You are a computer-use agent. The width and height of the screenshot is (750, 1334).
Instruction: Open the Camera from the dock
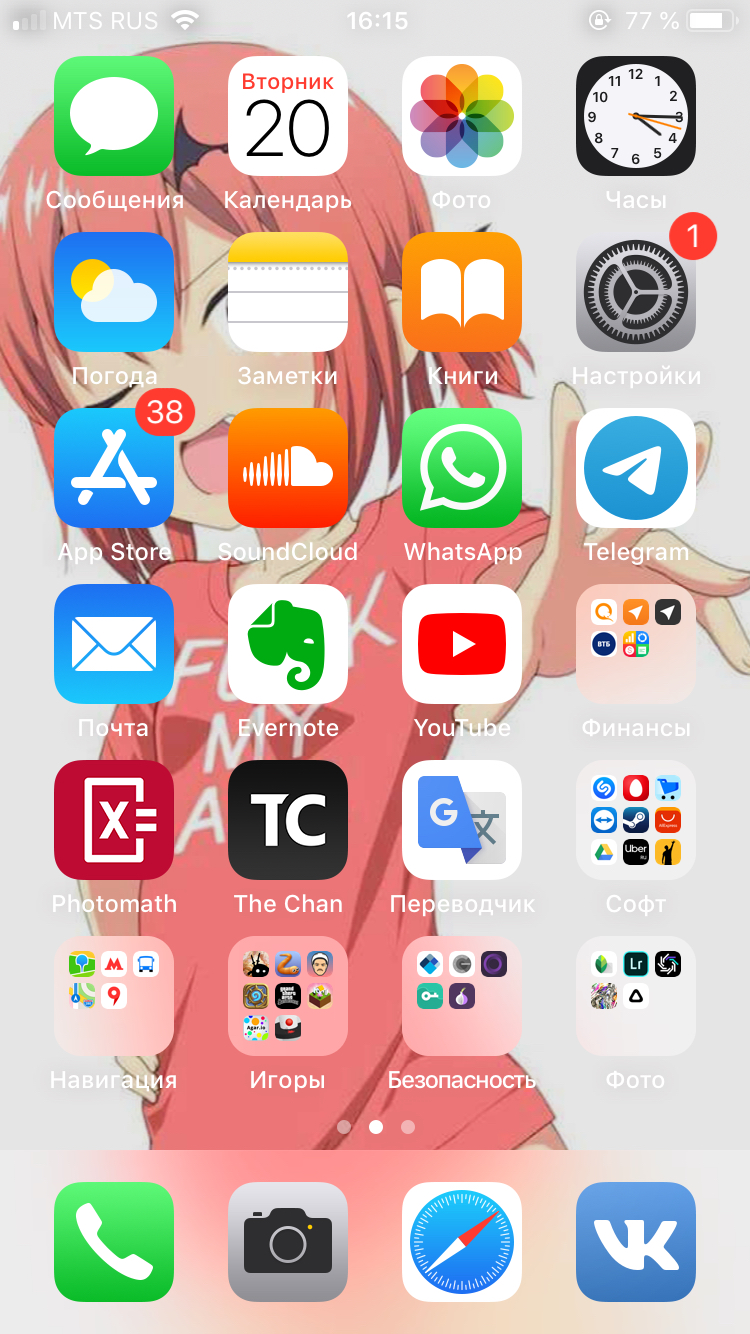[x=288, y=1242]
